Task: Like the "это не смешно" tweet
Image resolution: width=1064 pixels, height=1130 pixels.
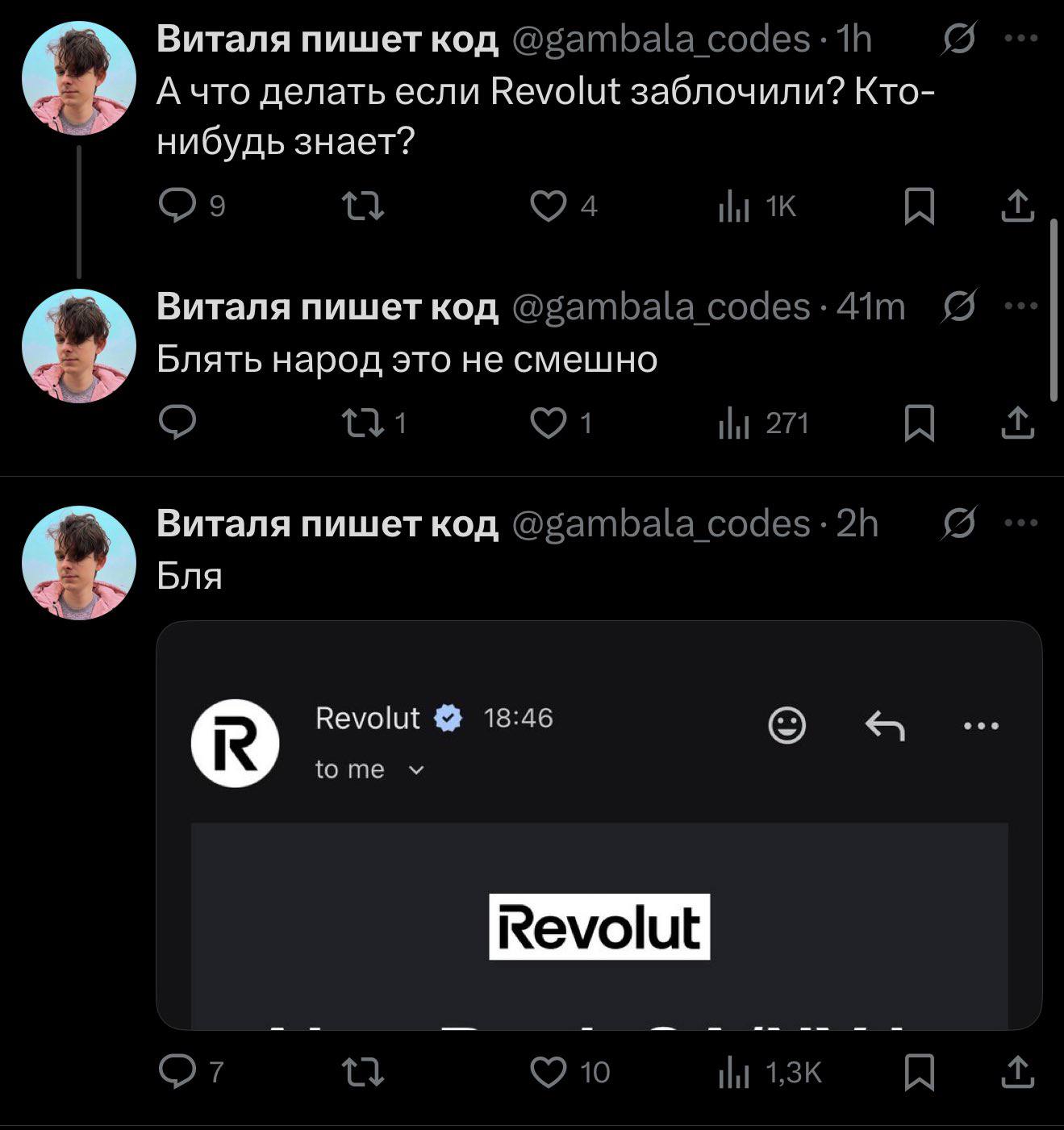Action: coord(549,423)
